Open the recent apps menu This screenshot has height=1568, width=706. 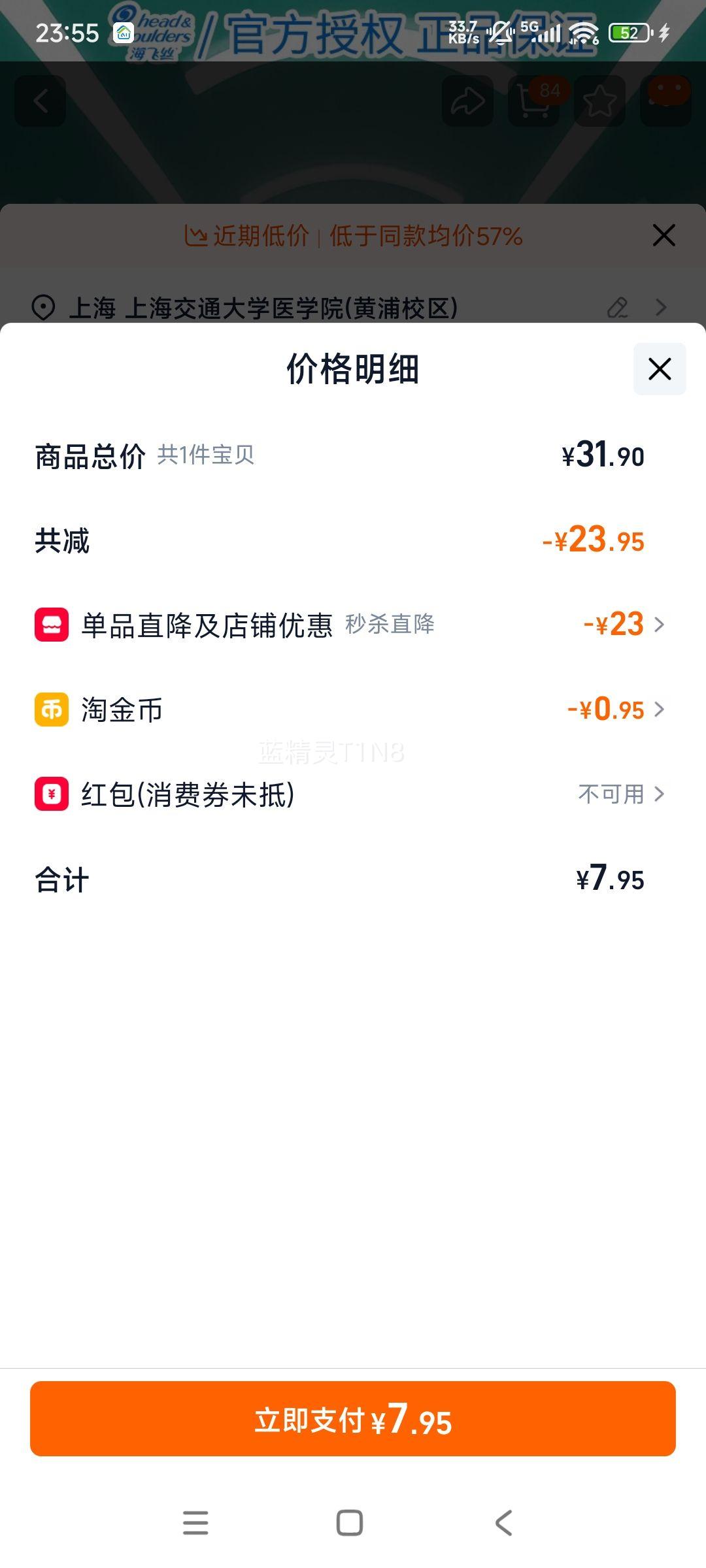[195, 1523]
